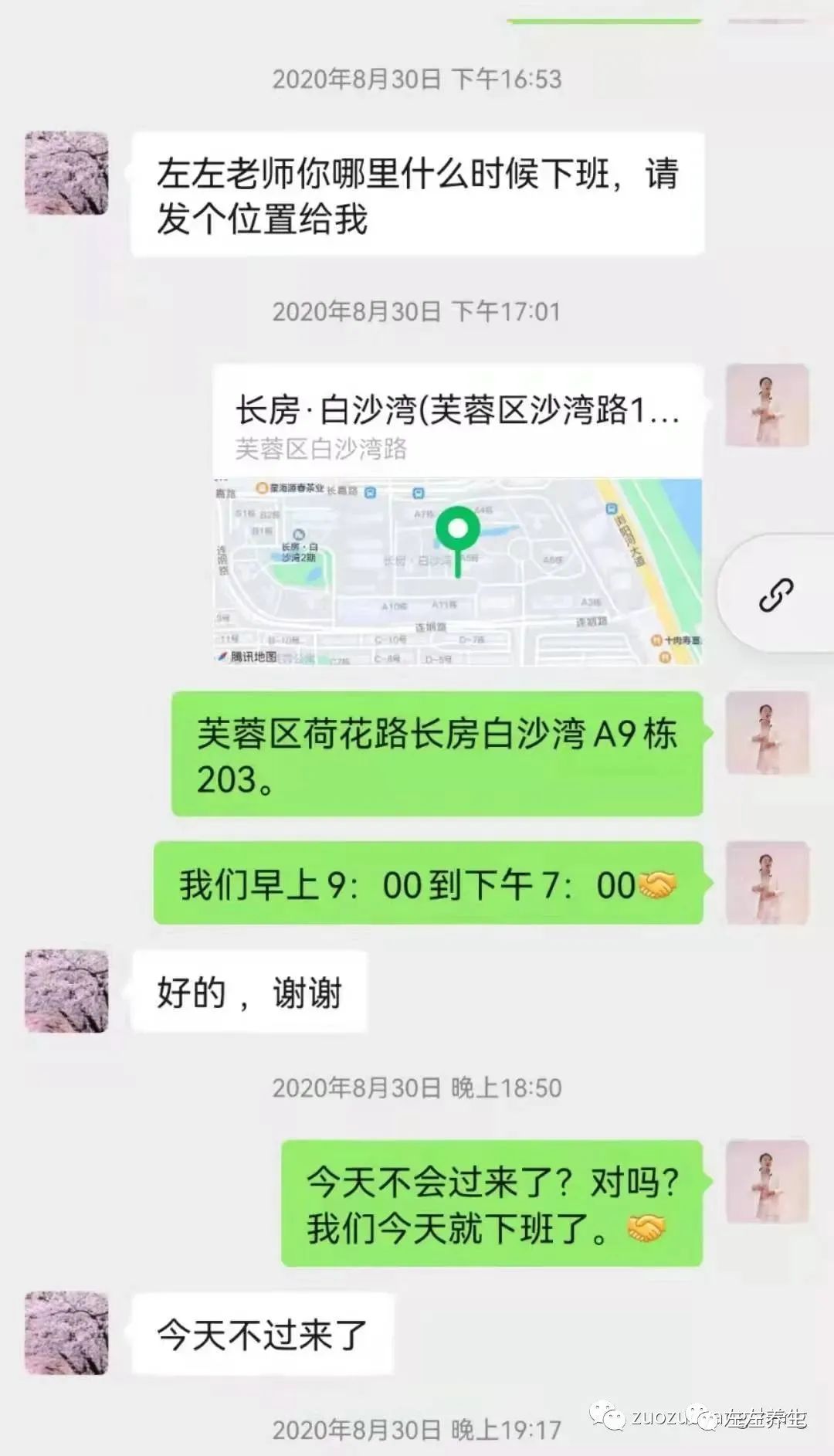Tap the '我们早上9：00到下午7：00' bubble
The width and height of the screenshot is (834, 1456).
[x=429, y=882]
